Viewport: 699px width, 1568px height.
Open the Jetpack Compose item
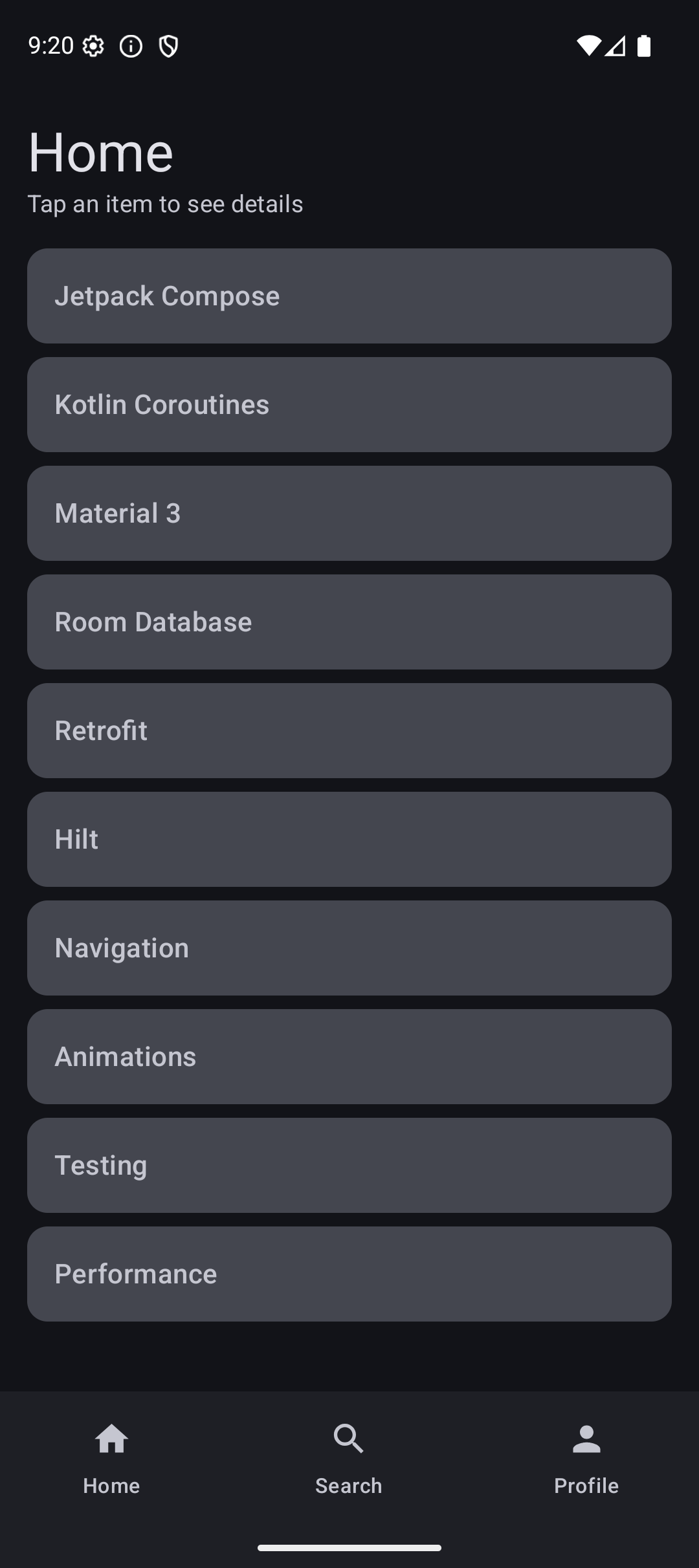(349, 296)
